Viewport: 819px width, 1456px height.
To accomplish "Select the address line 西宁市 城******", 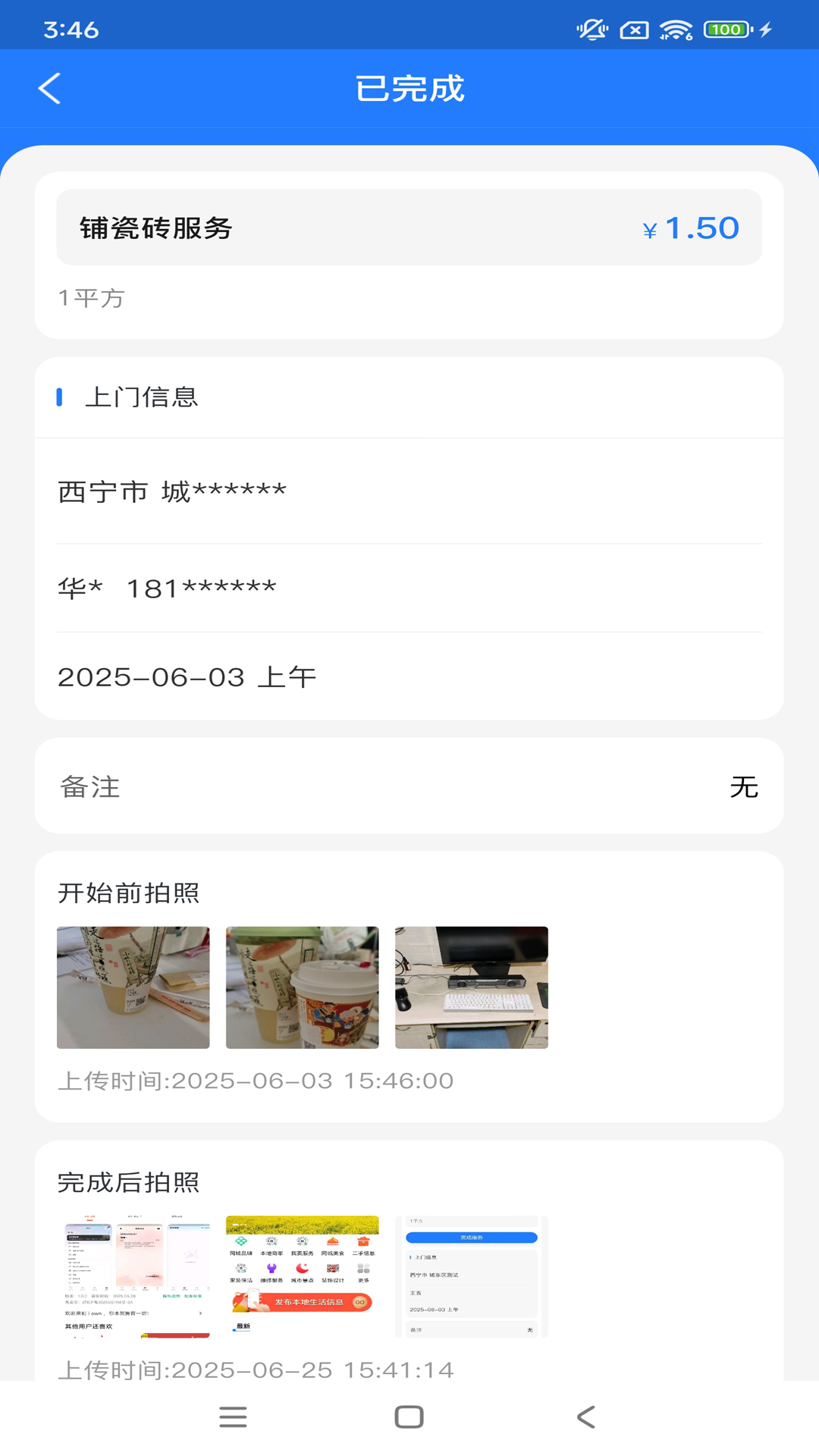I will pyautogui.click(x=173, y=491).
